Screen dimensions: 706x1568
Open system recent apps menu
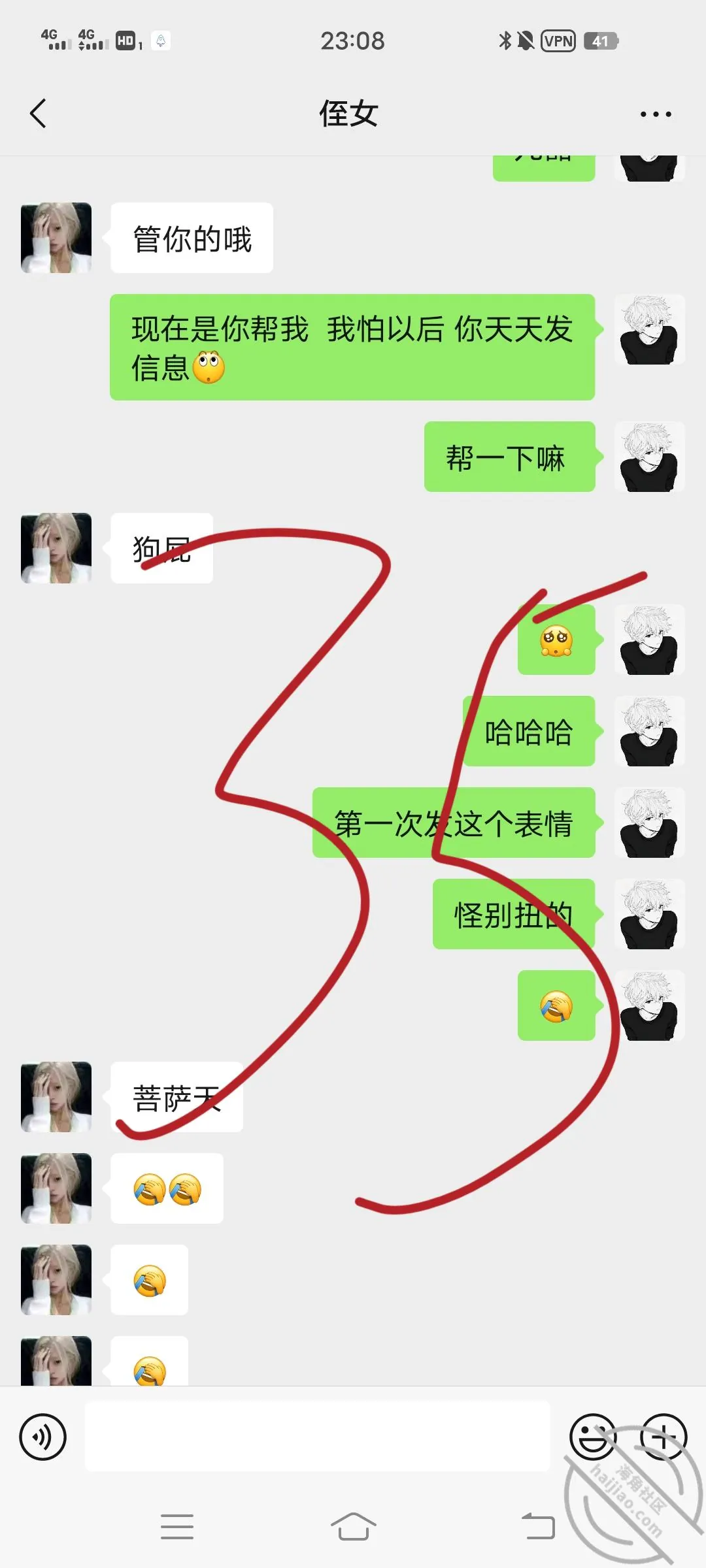pos(176,1526)
